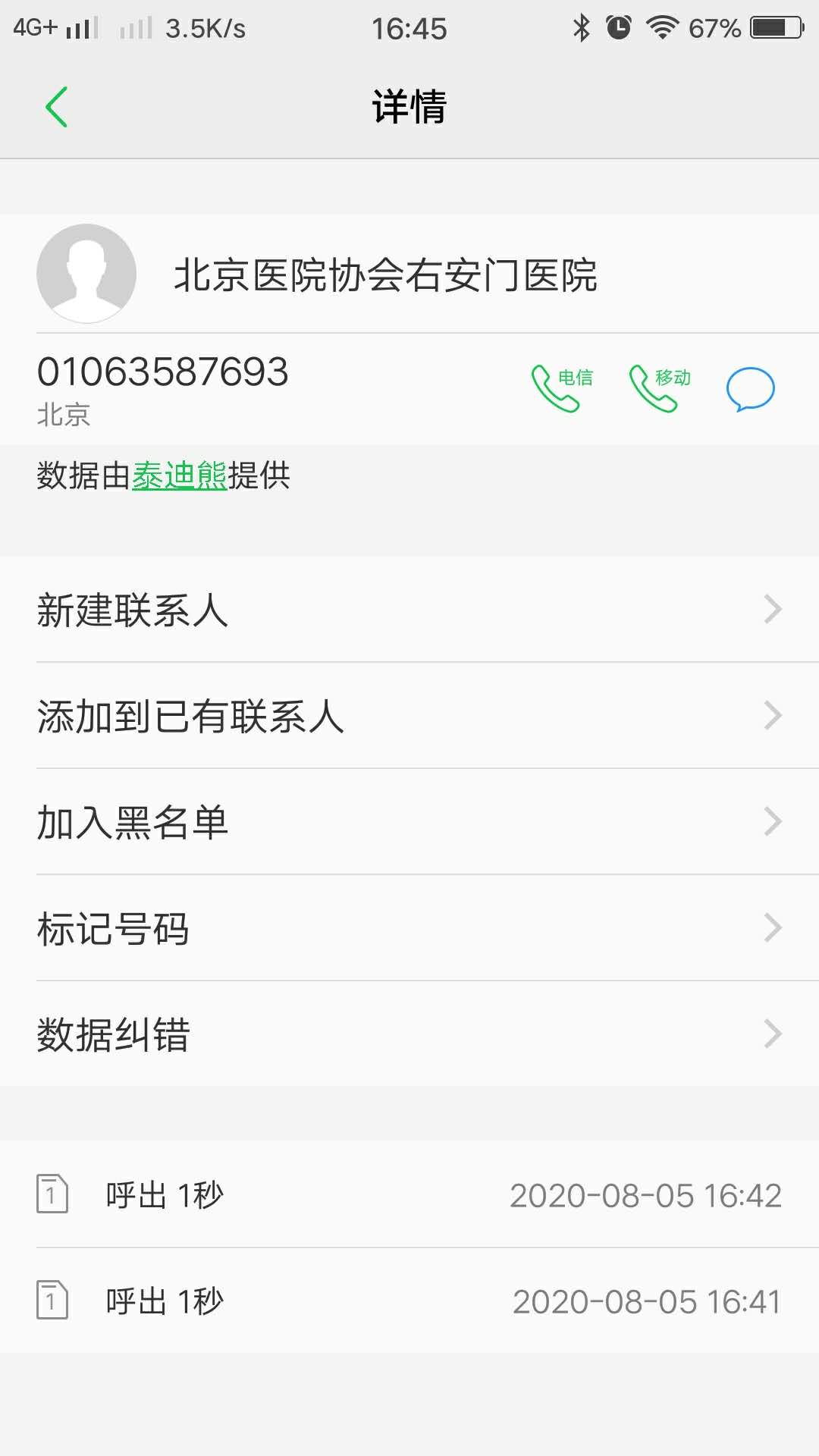Open 标记号码 option
This screenshot has height=1456, width=819.
pos(409,928)
